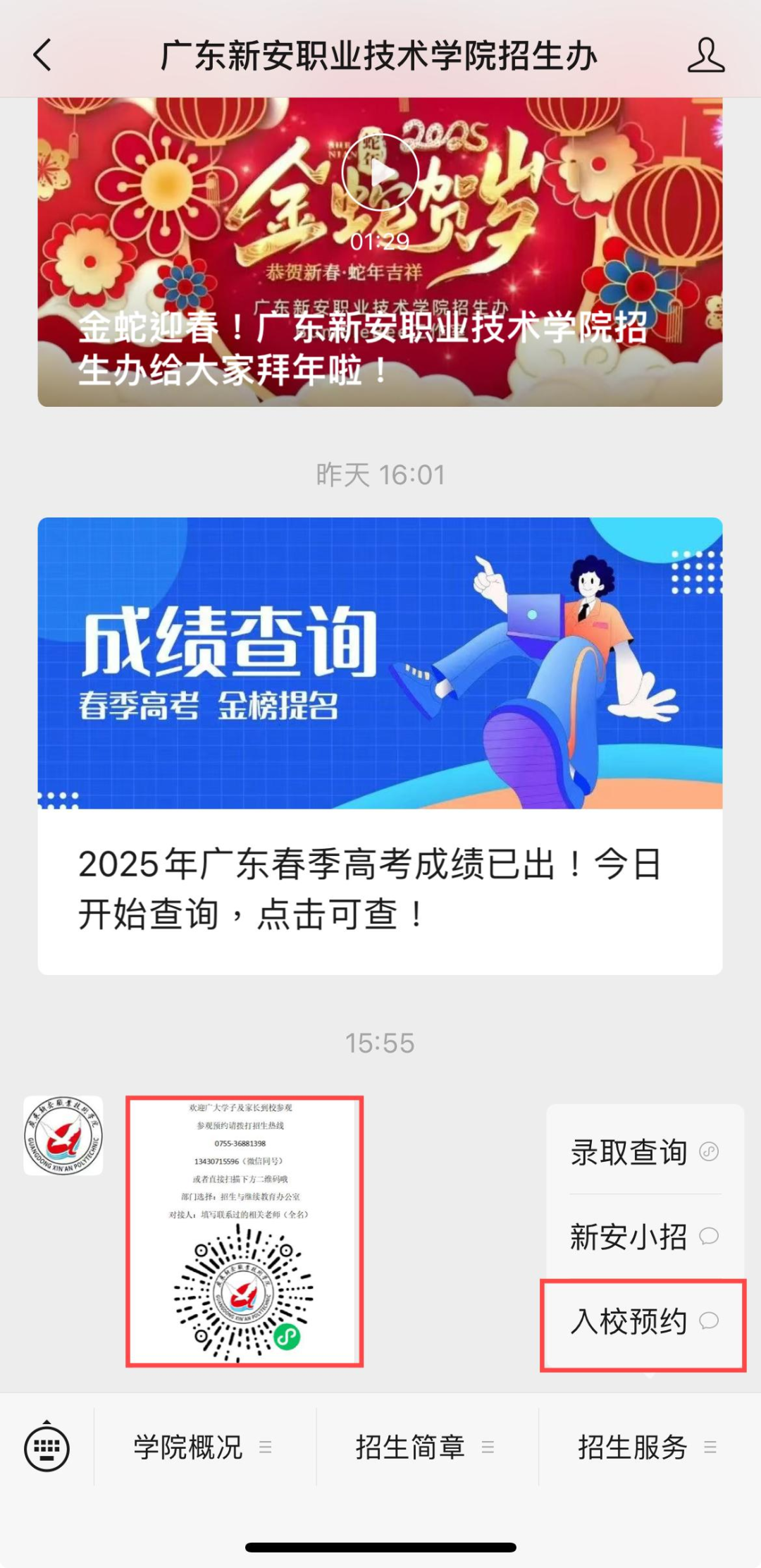The image size is (761, 1568).
Task: Open the 2025年广东春季高考成绩 article
Action: (380, 746)
